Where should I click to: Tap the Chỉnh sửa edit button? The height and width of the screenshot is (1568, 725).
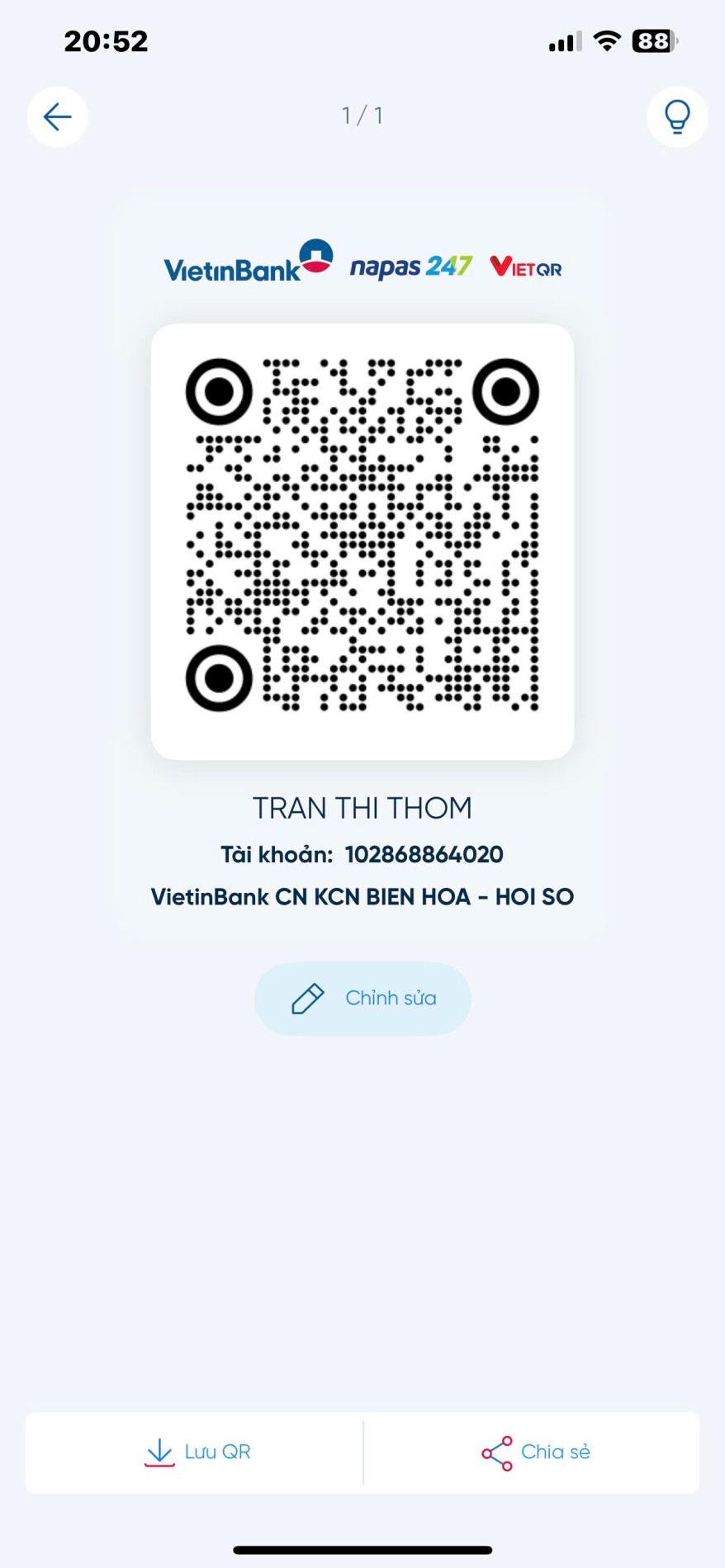click(x=362, y=999)
